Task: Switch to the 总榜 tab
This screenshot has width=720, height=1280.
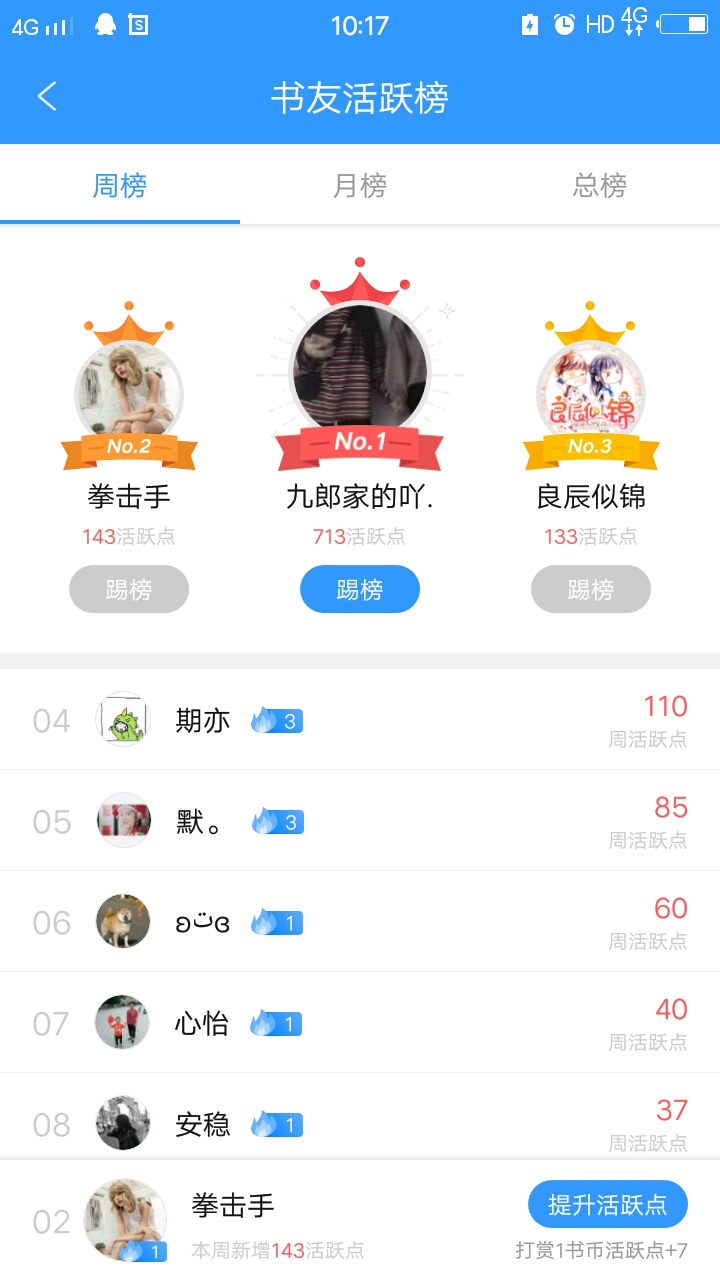Action: tap(599, 186)
